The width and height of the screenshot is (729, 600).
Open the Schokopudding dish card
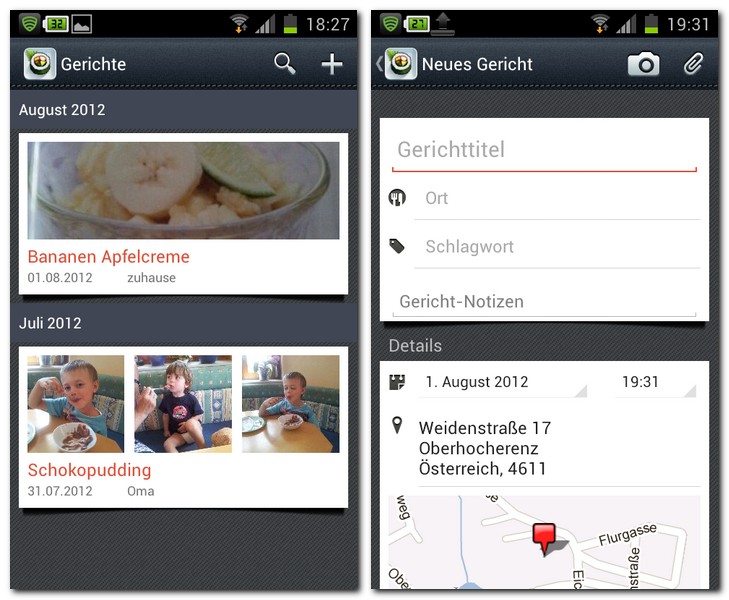pyautogui.click(x=183, y=427)
